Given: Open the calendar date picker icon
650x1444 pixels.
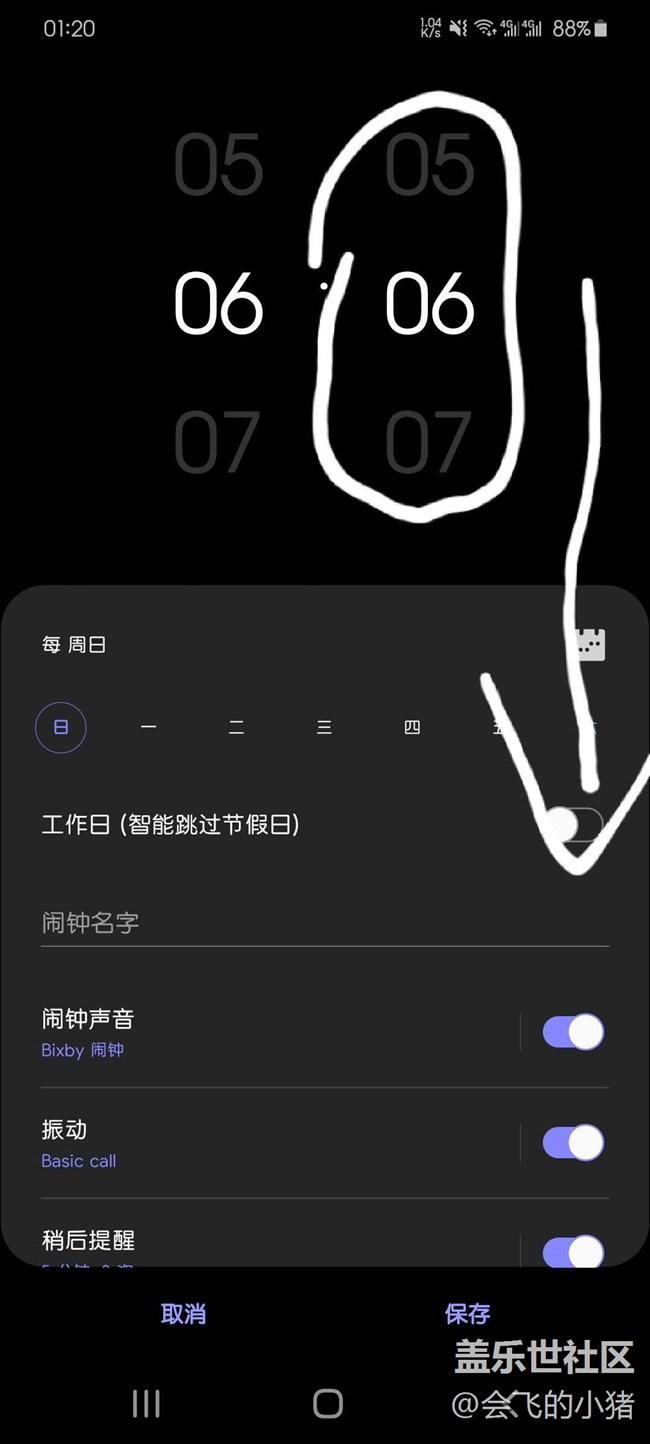Looking at the screenshot, I should (590, 645).
